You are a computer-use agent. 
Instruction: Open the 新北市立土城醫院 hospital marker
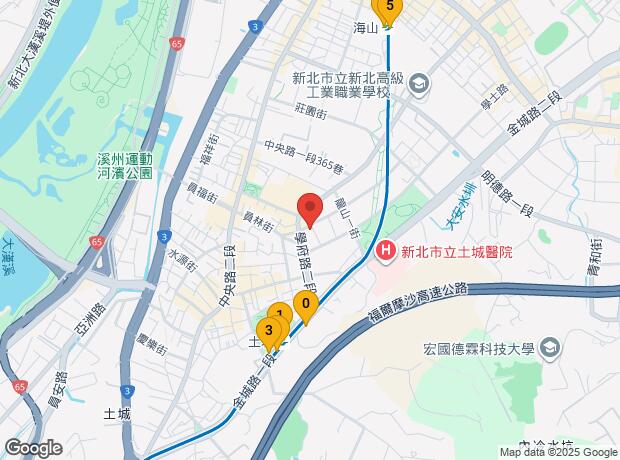(x=386, y=253)
